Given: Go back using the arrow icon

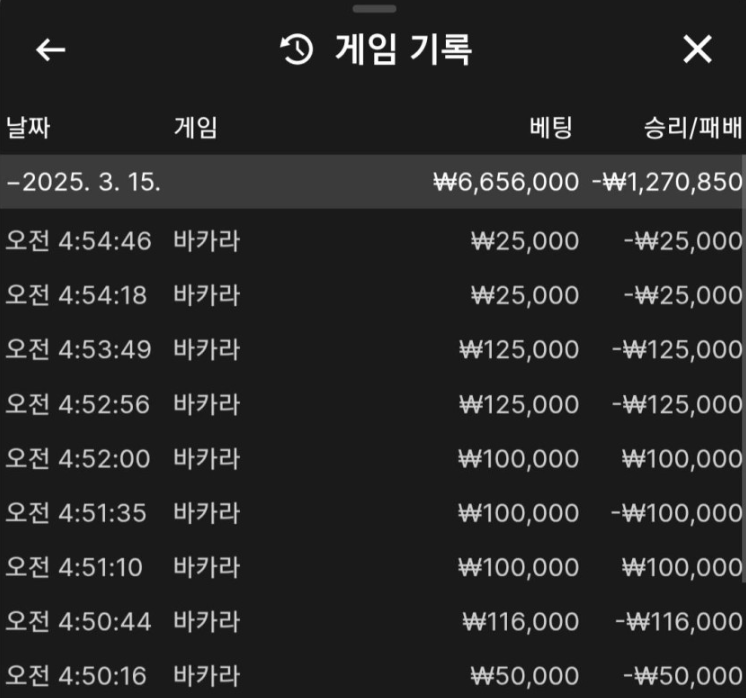Looking at the screenshot, I should click(50, 50).
